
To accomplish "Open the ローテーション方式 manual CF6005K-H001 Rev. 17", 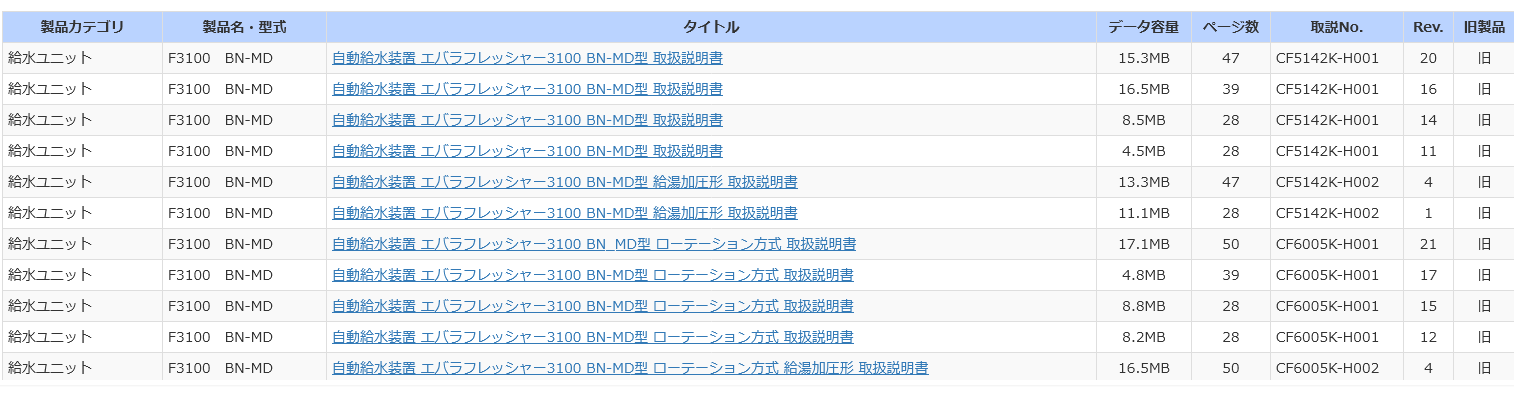I will click(x=592, y=275).
